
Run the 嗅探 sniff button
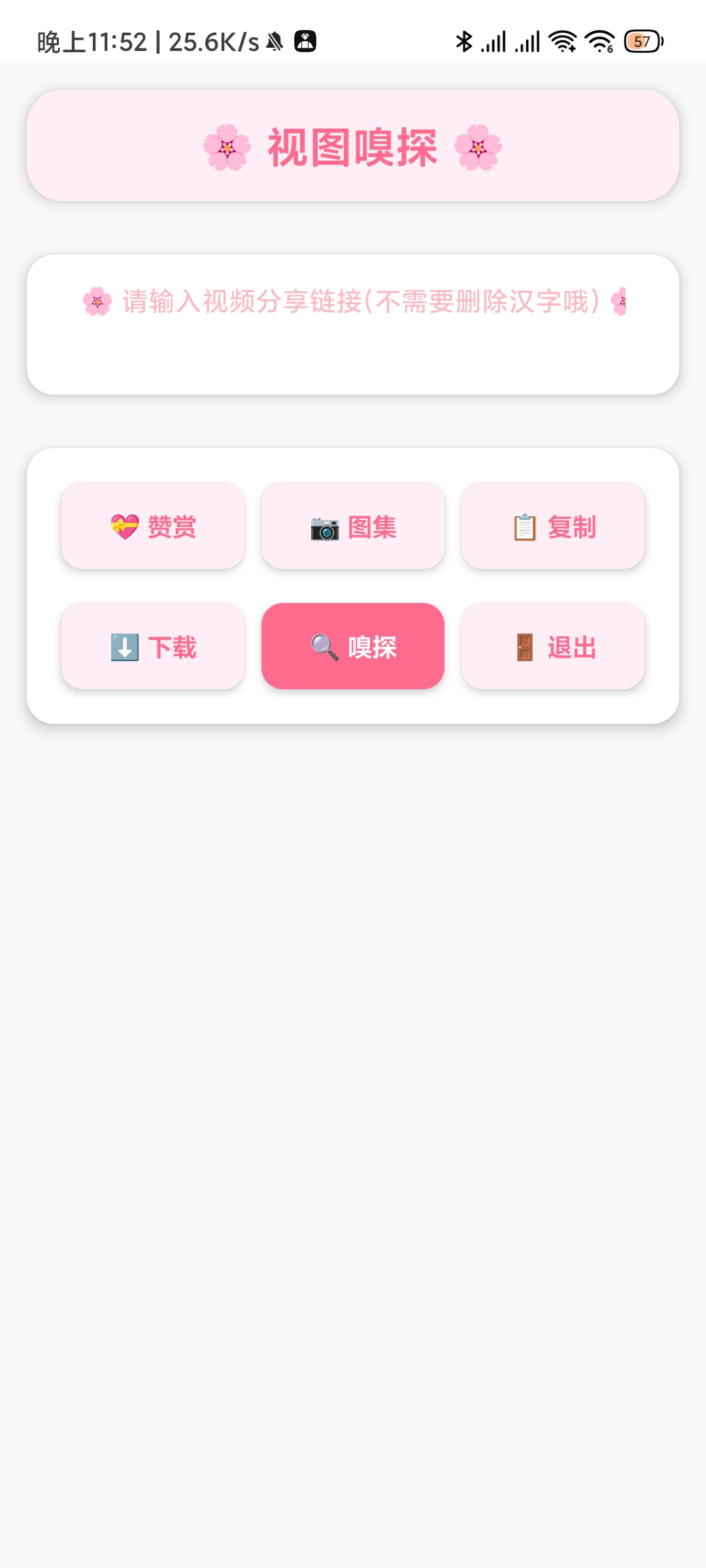click(x=353, y=646)
